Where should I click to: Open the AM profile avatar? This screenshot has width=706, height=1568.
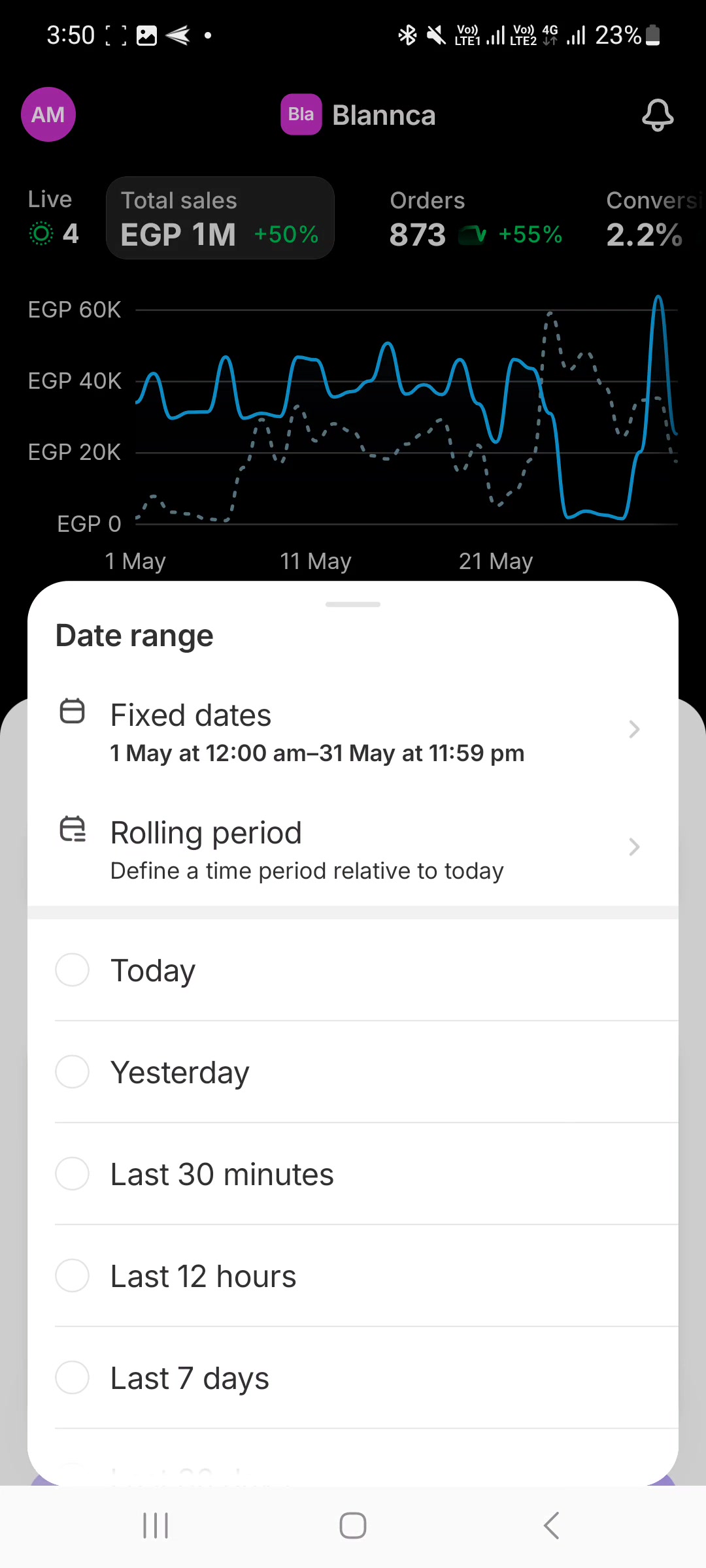click(48, 114)
